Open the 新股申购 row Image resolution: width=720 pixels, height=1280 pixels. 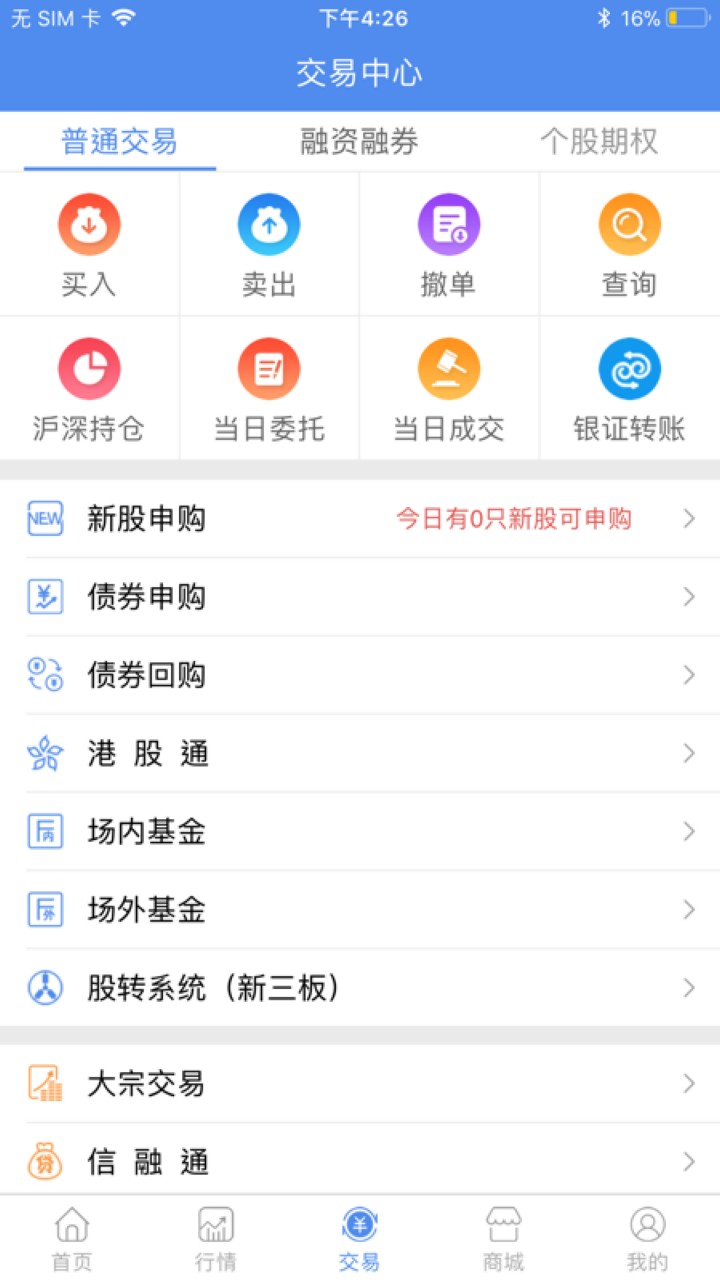(x=360, y=519)
